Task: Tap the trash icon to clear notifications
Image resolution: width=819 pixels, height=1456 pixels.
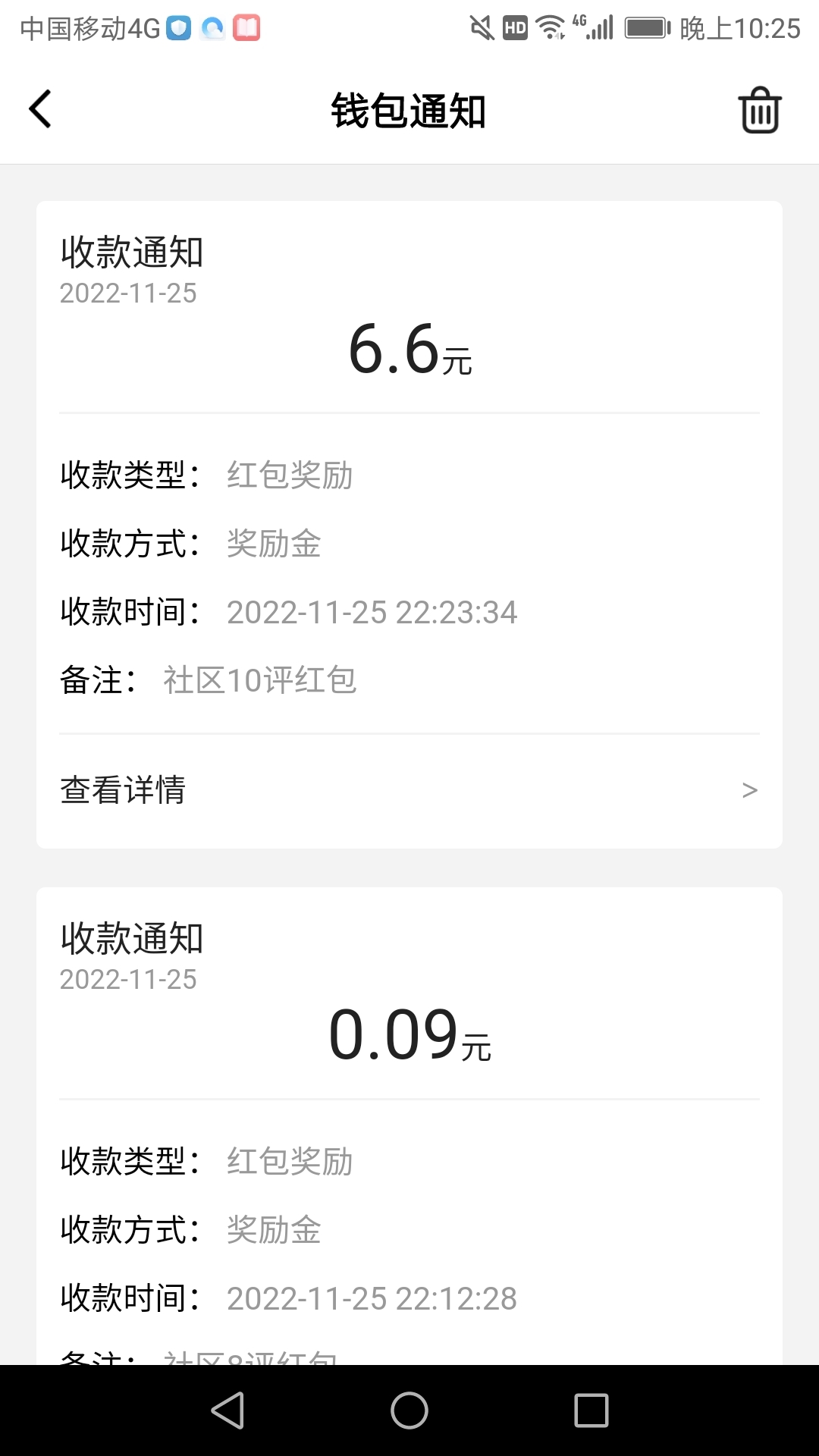Action: click(x=759, y=110)
